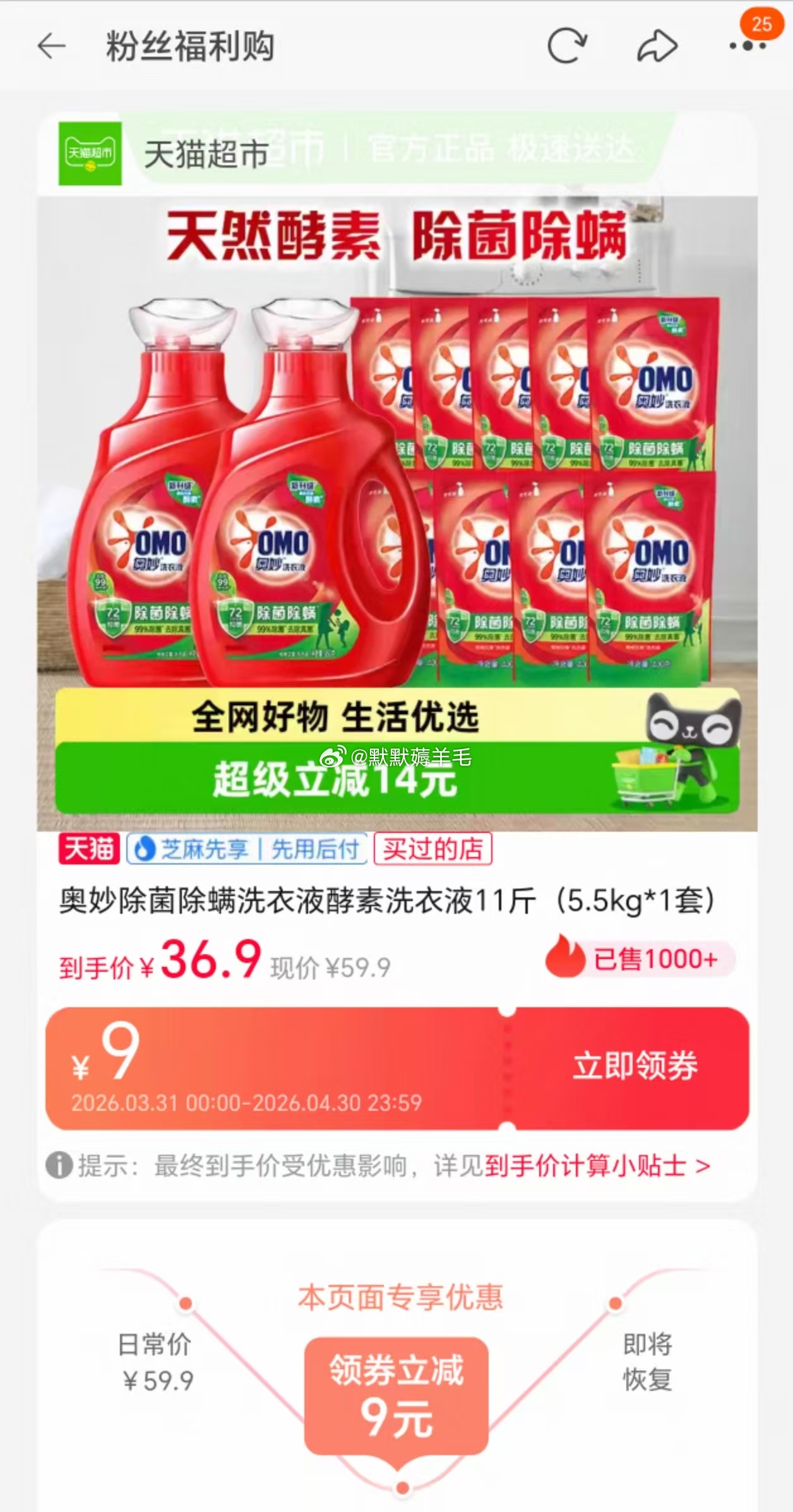Open the overflow menu
This screenshot has height=1512, width=793.
tap(747, 47)
